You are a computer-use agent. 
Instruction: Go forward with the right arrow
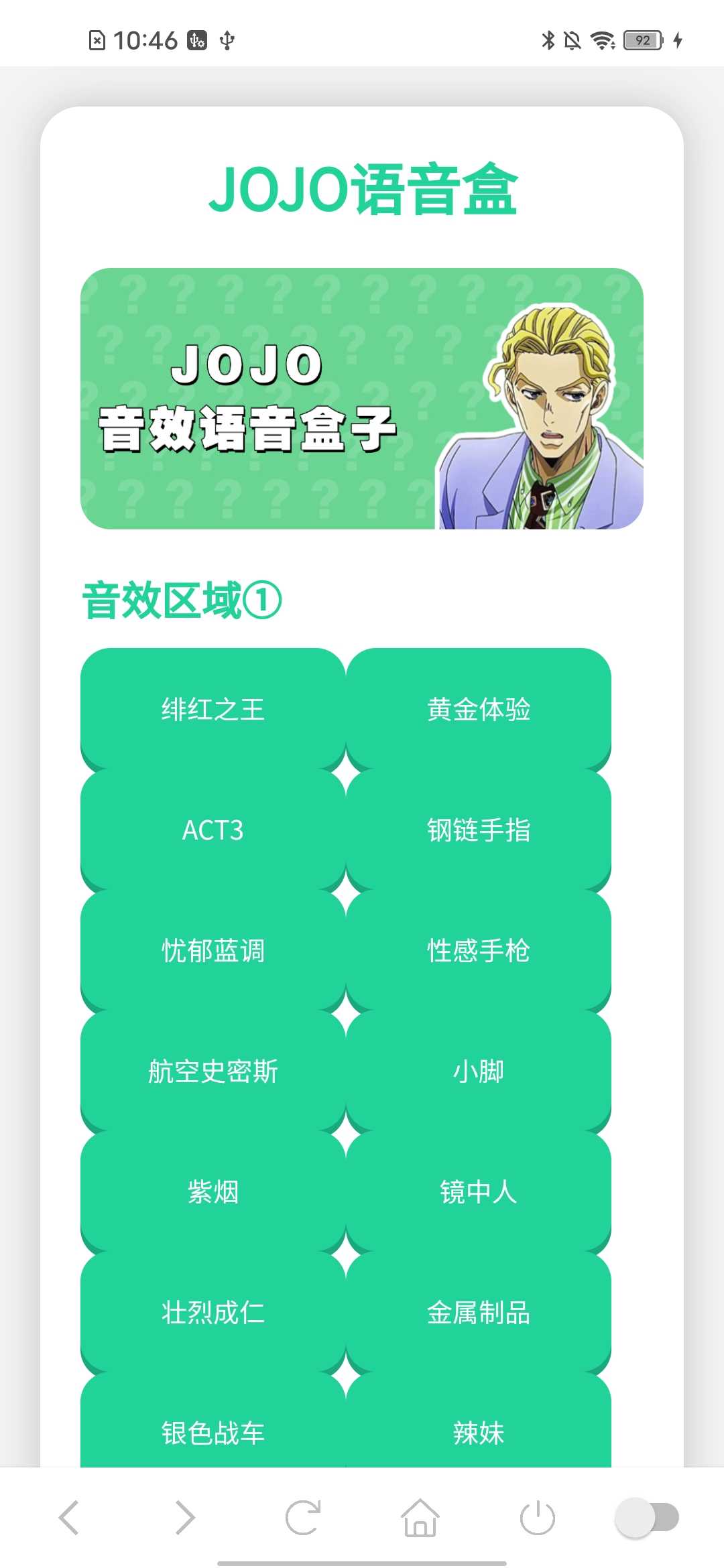(185, 1518)
